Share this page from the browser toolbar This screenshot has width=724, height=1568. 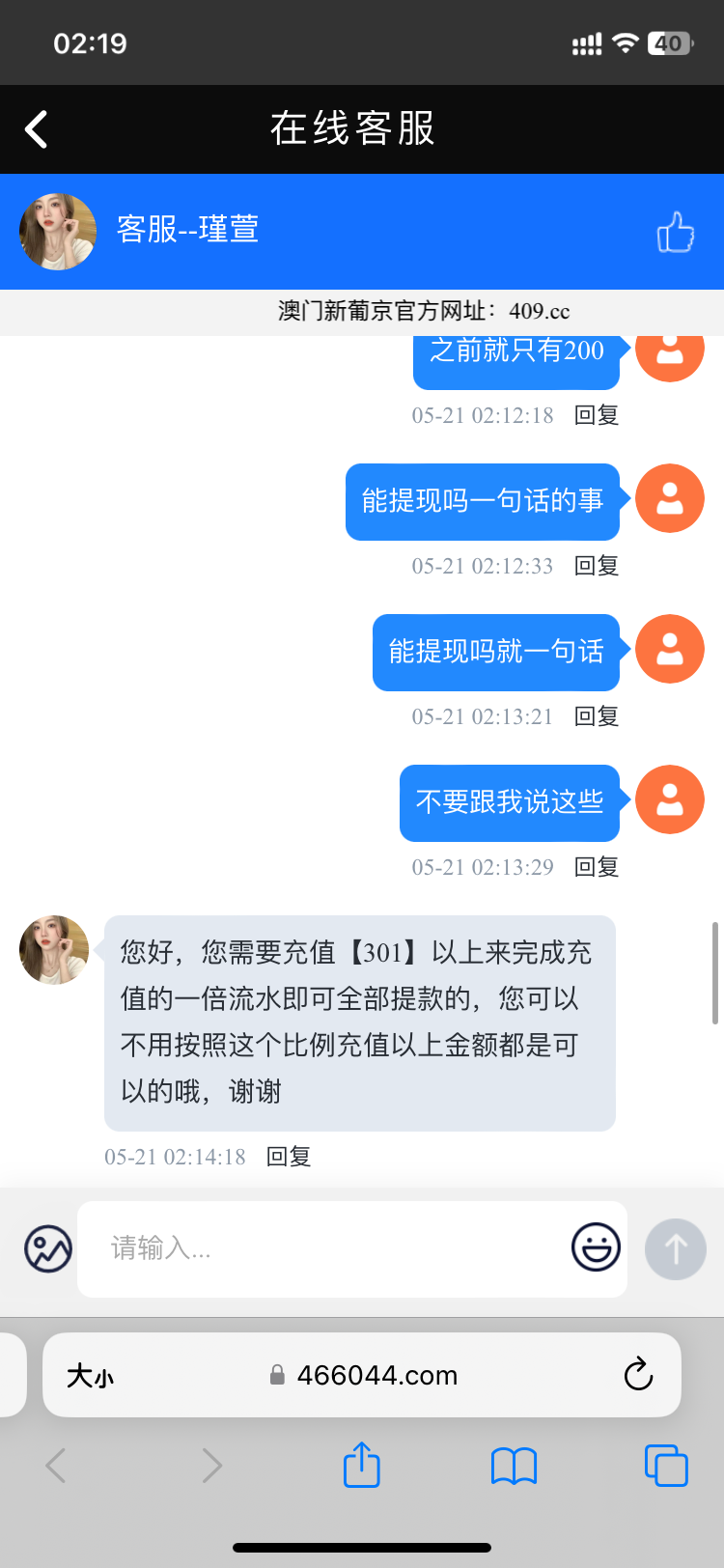click(x=362, y=1465)
